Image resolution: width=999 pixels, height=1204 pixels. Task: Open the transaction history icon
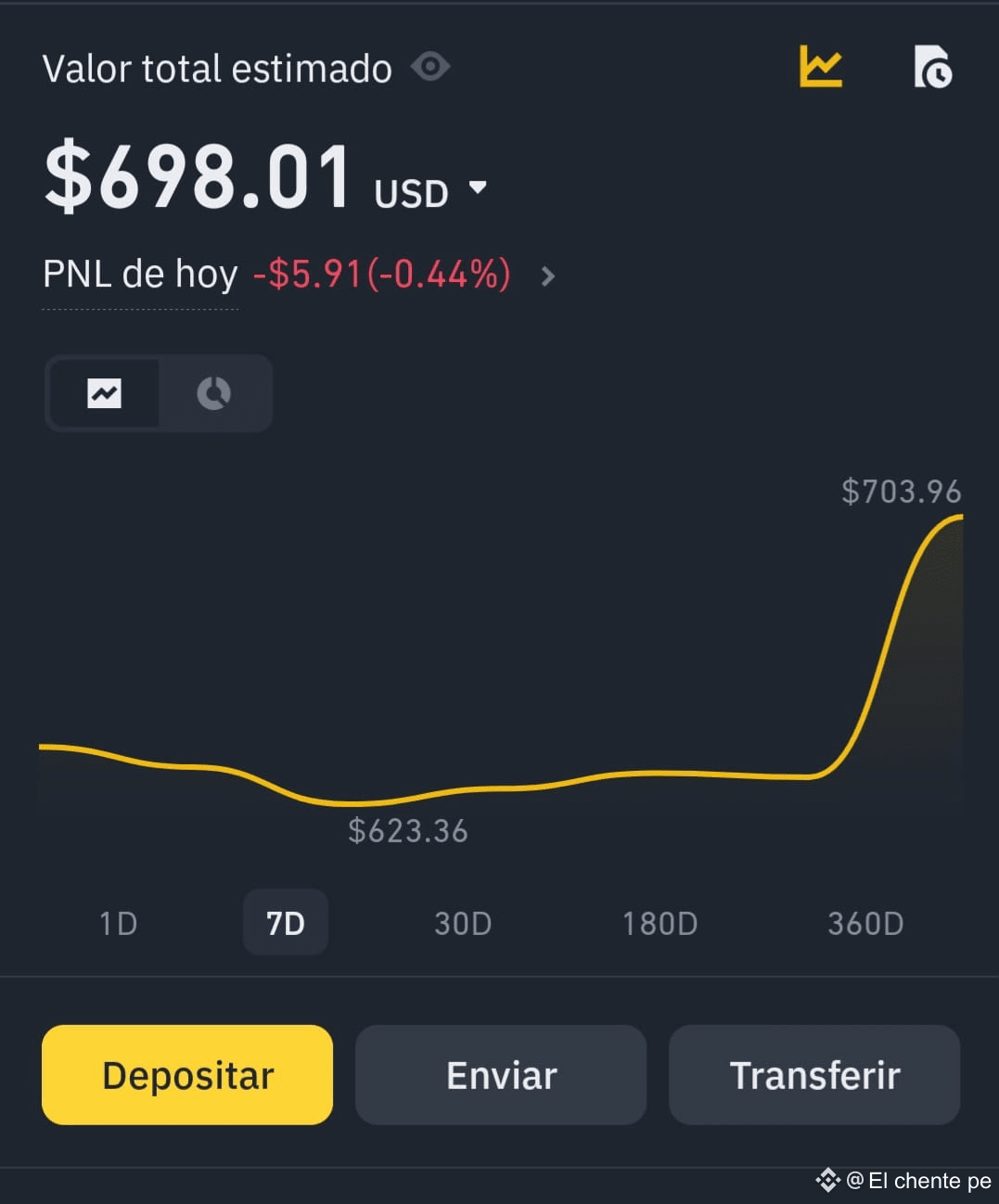click(x=932, y=67)
